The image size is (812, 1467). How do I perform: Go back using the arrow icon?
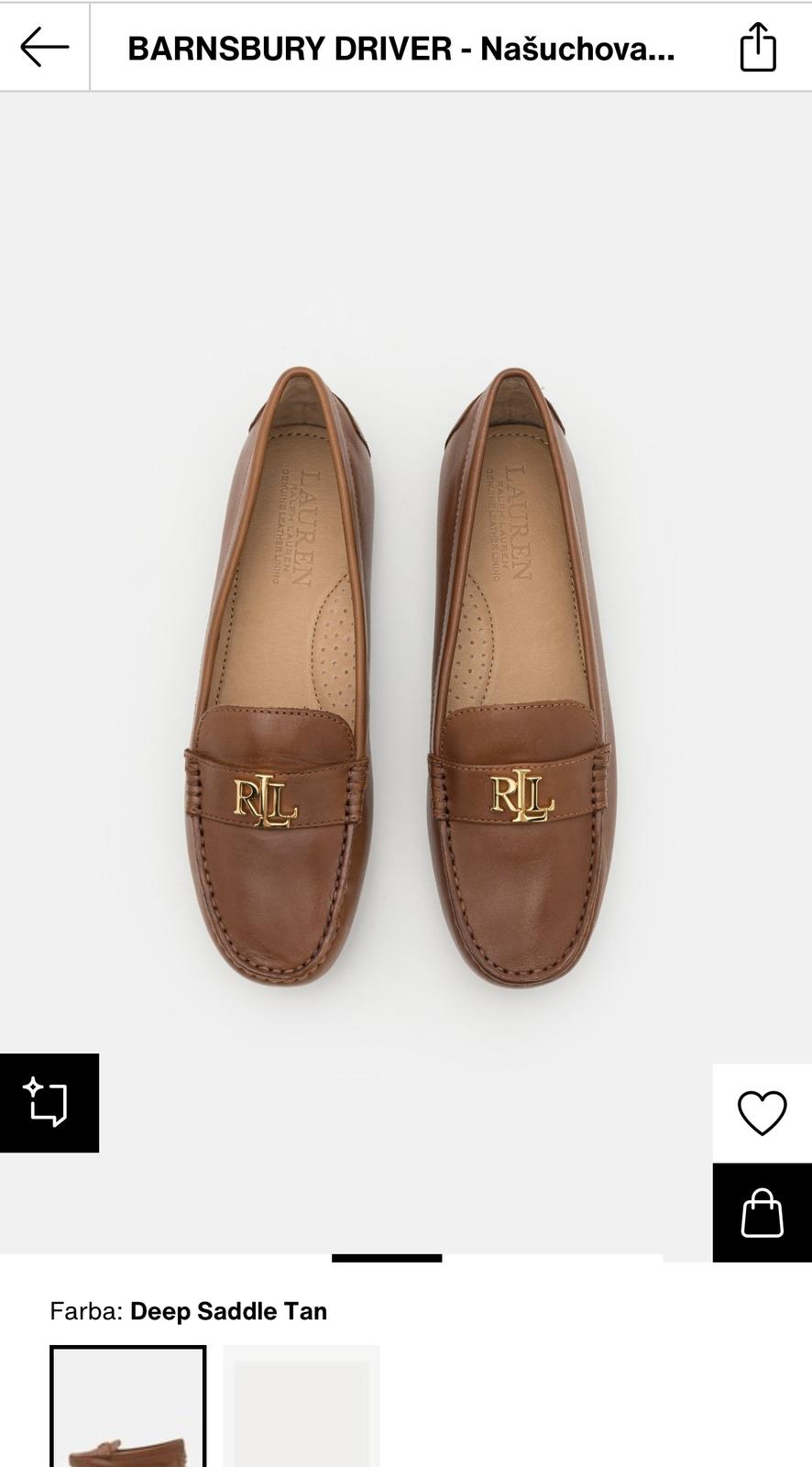pyautogui.click(x=44, y=47)
